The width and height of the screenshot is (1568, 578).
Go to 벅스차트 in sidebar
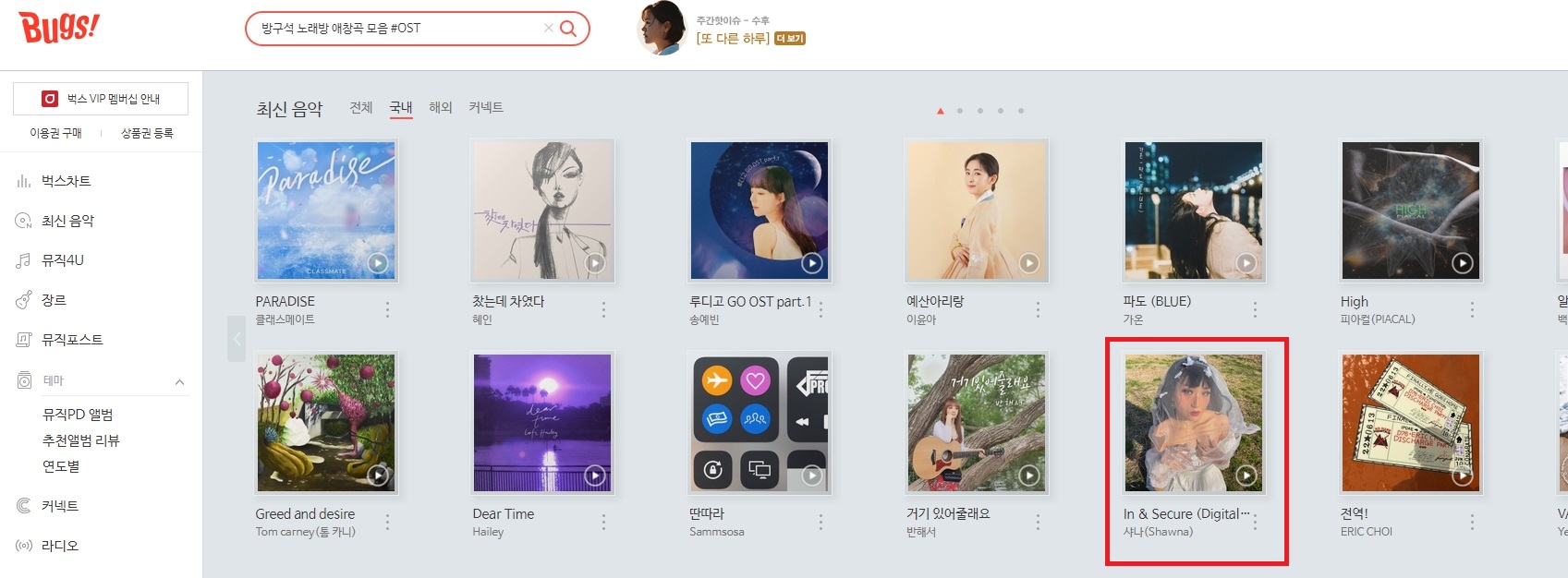66,181
